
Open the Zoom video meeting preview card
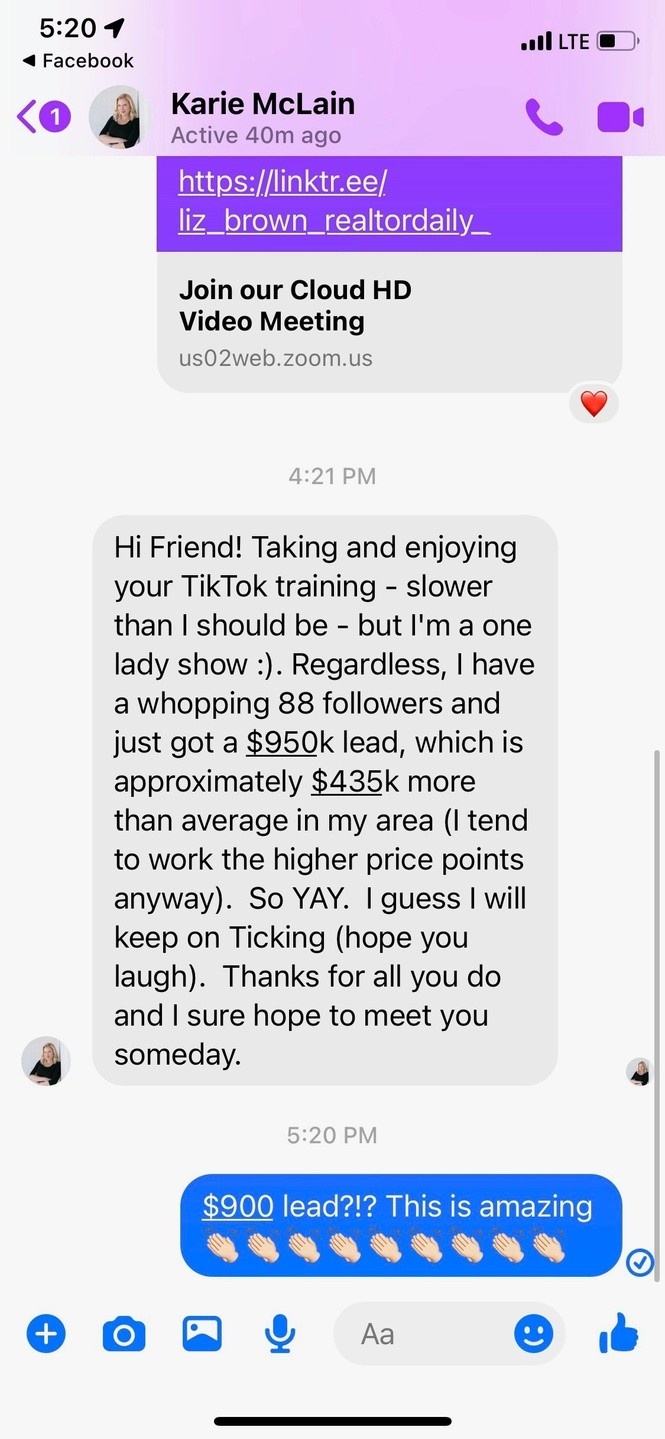(389, 322)
